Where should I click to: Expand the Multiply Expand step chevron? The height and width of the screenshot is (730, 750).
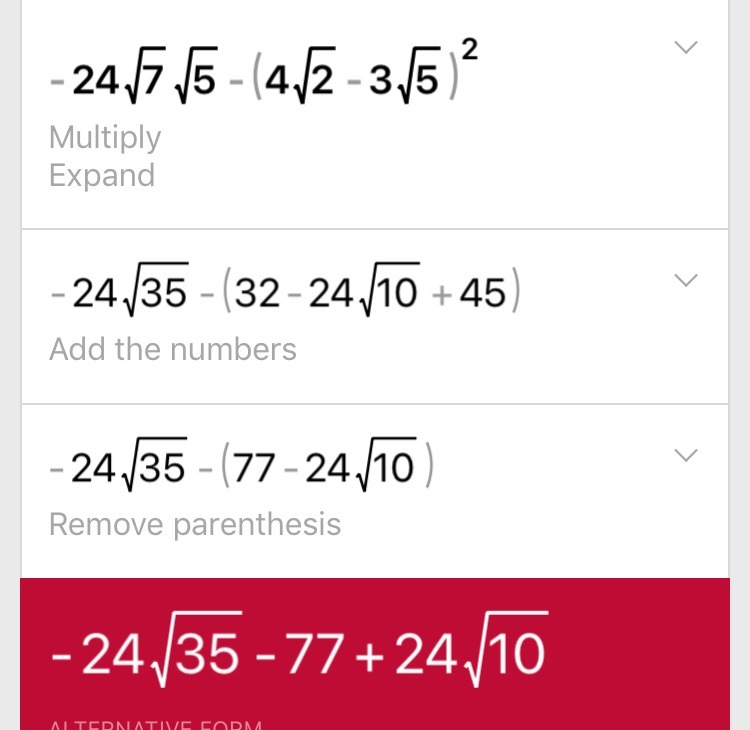pyautogui.click(x=685, y=48)
